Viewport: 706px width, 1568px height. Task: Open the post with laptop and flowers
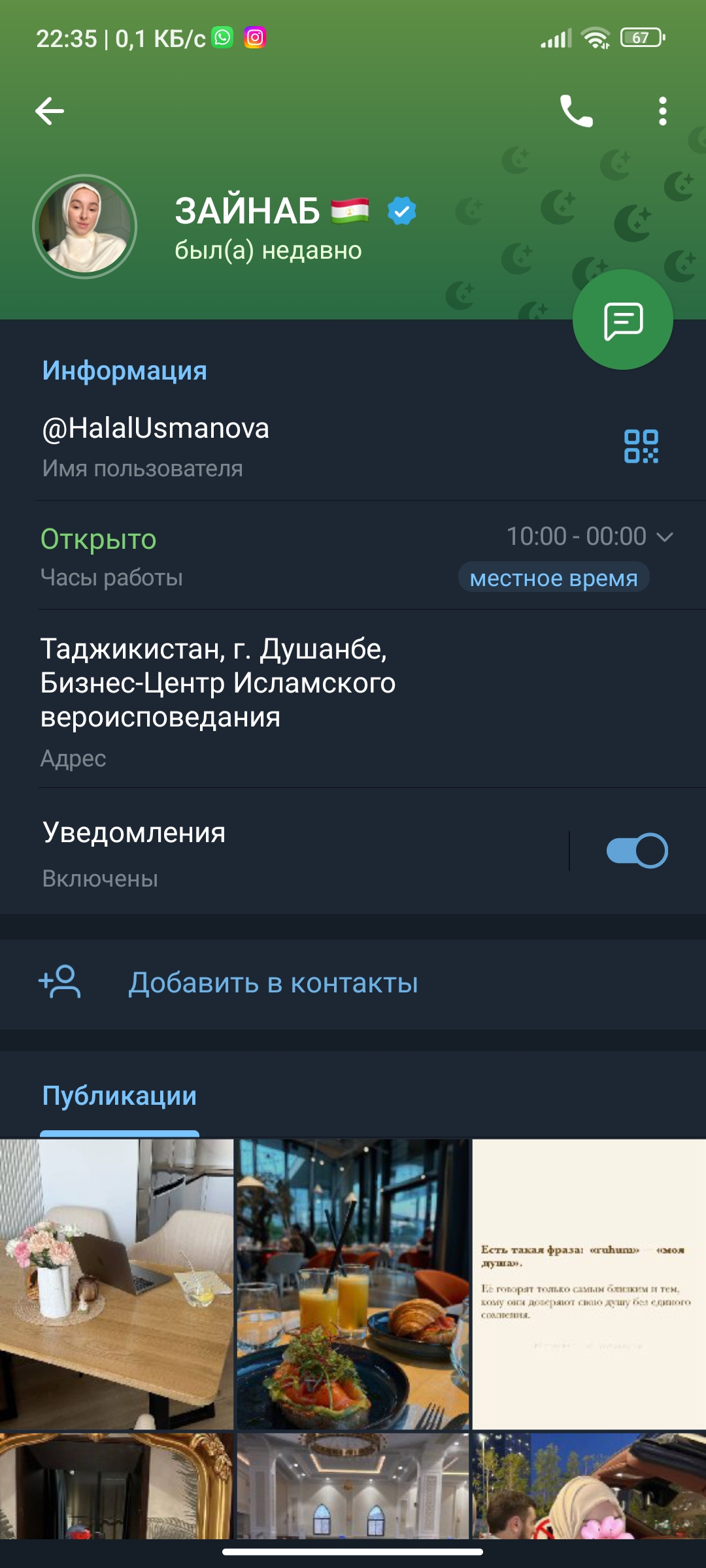[116, 1284]
